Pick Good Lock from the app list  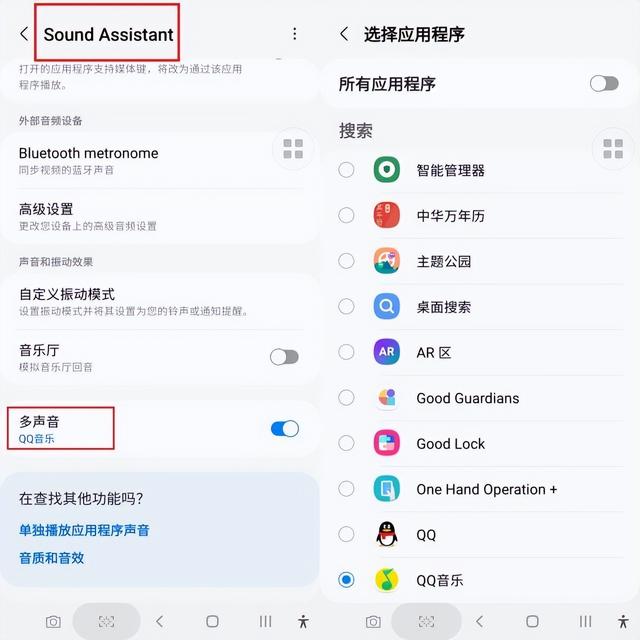click(x=346, y=443)
